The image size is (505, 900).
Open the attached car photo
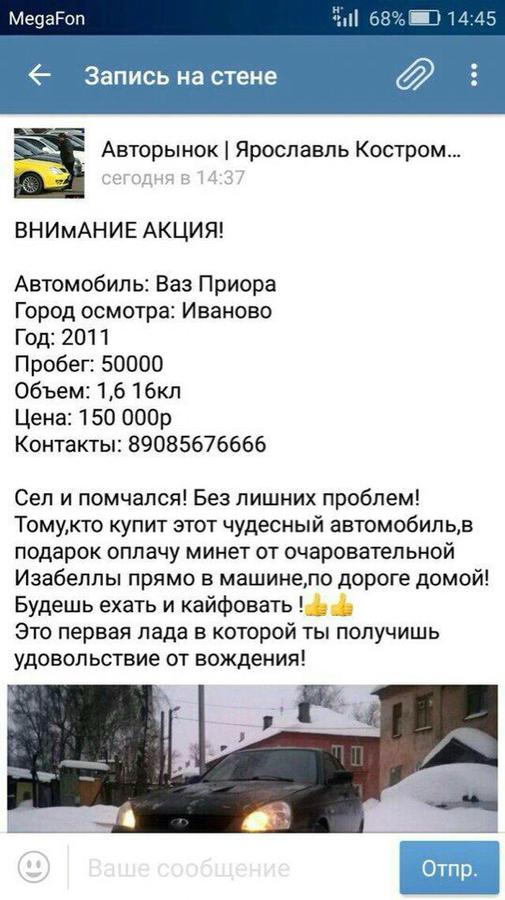[252, 758]
